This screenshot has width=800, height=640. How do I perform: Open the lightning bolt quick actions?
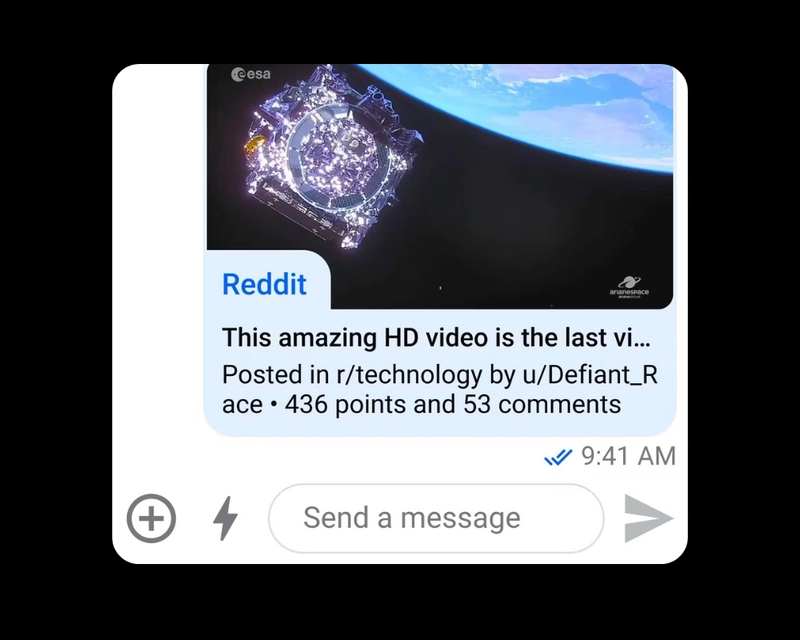[227, 518]
